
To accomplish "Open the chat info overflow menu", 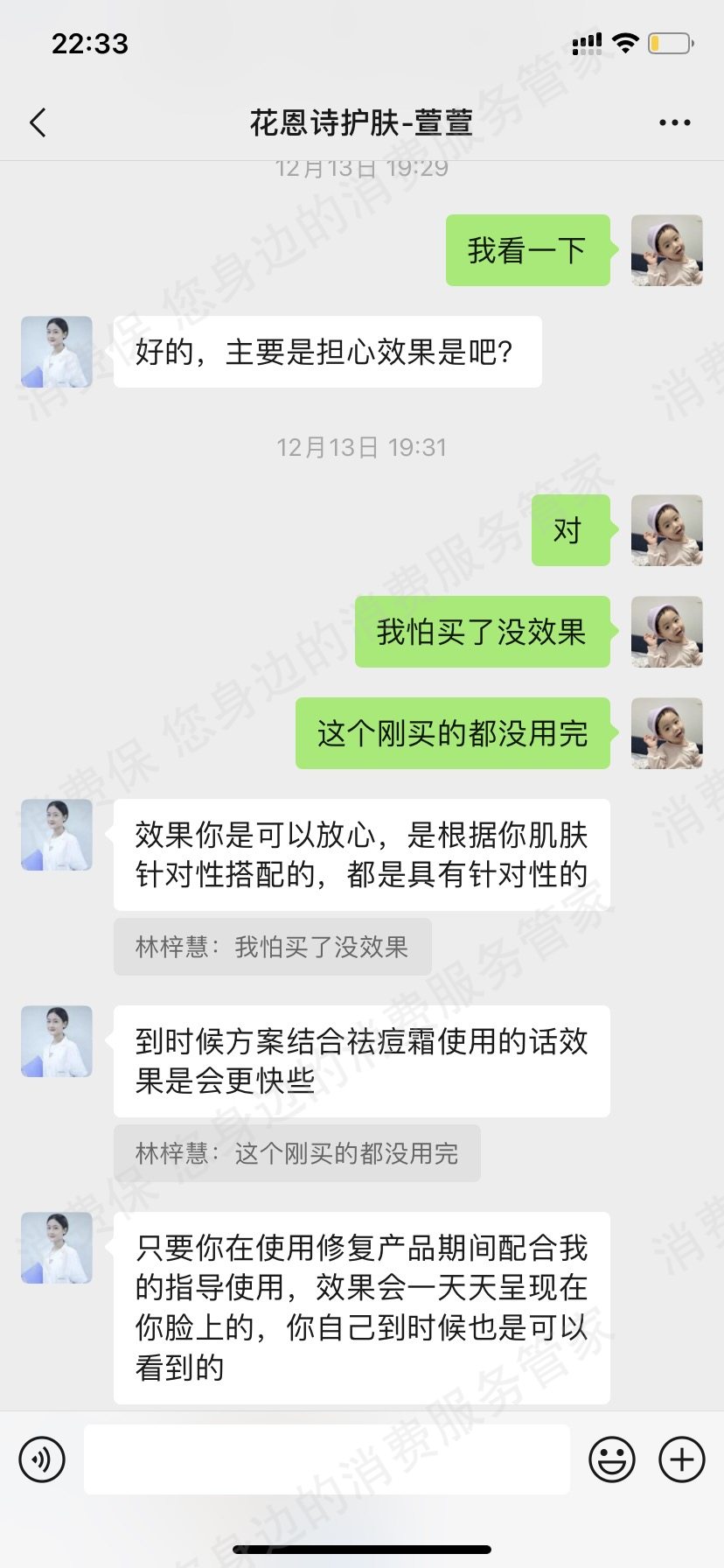I will point(674,123).
